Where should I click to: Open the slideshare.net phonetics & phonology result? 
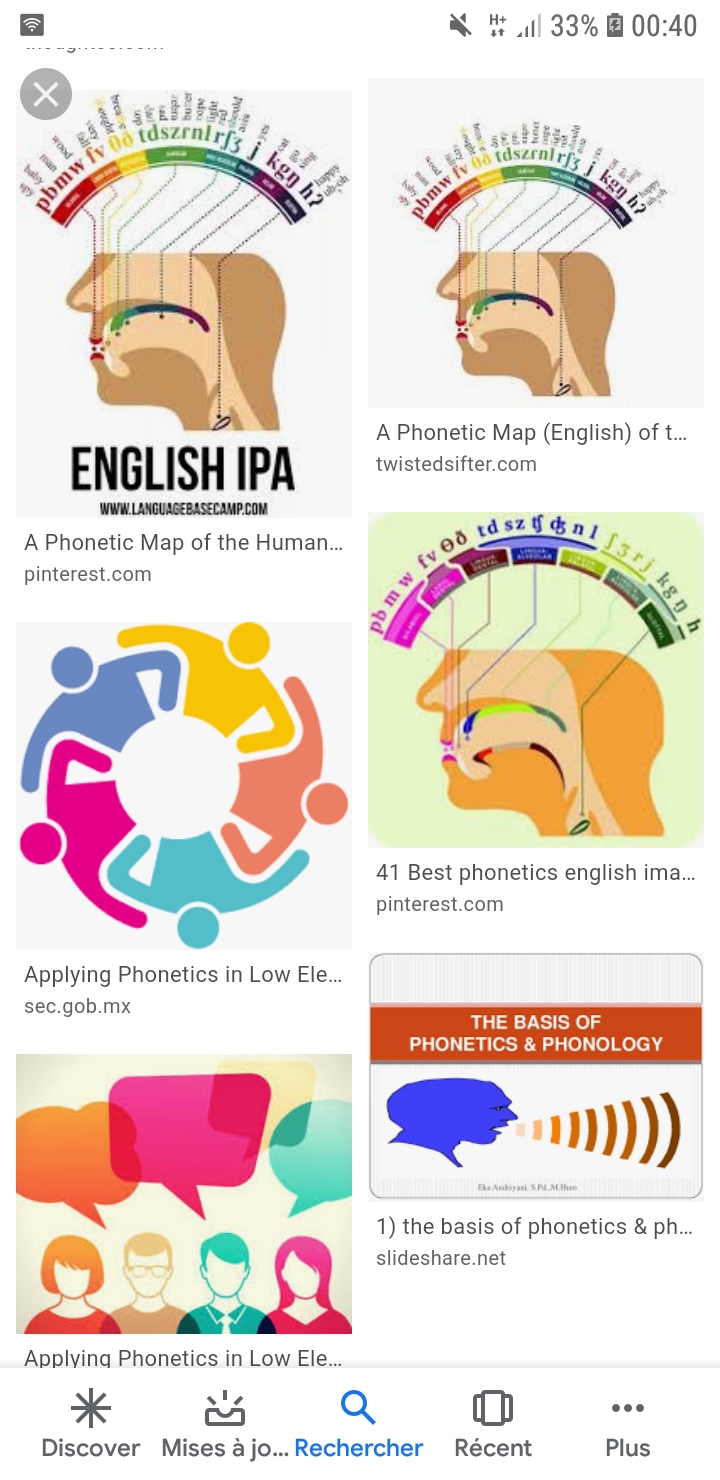(535, 1076)
